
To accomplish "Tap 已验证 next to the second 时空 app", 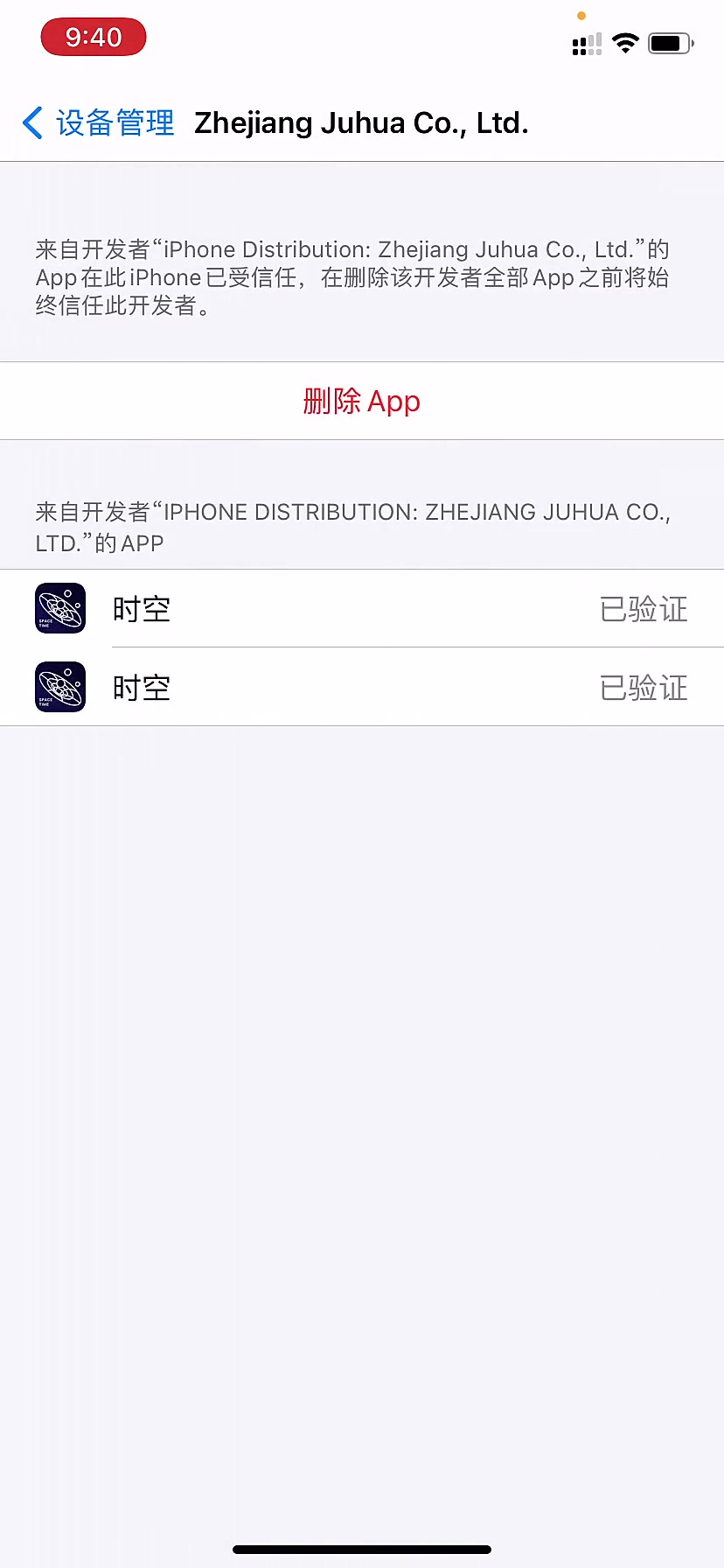I will (643, 687).
